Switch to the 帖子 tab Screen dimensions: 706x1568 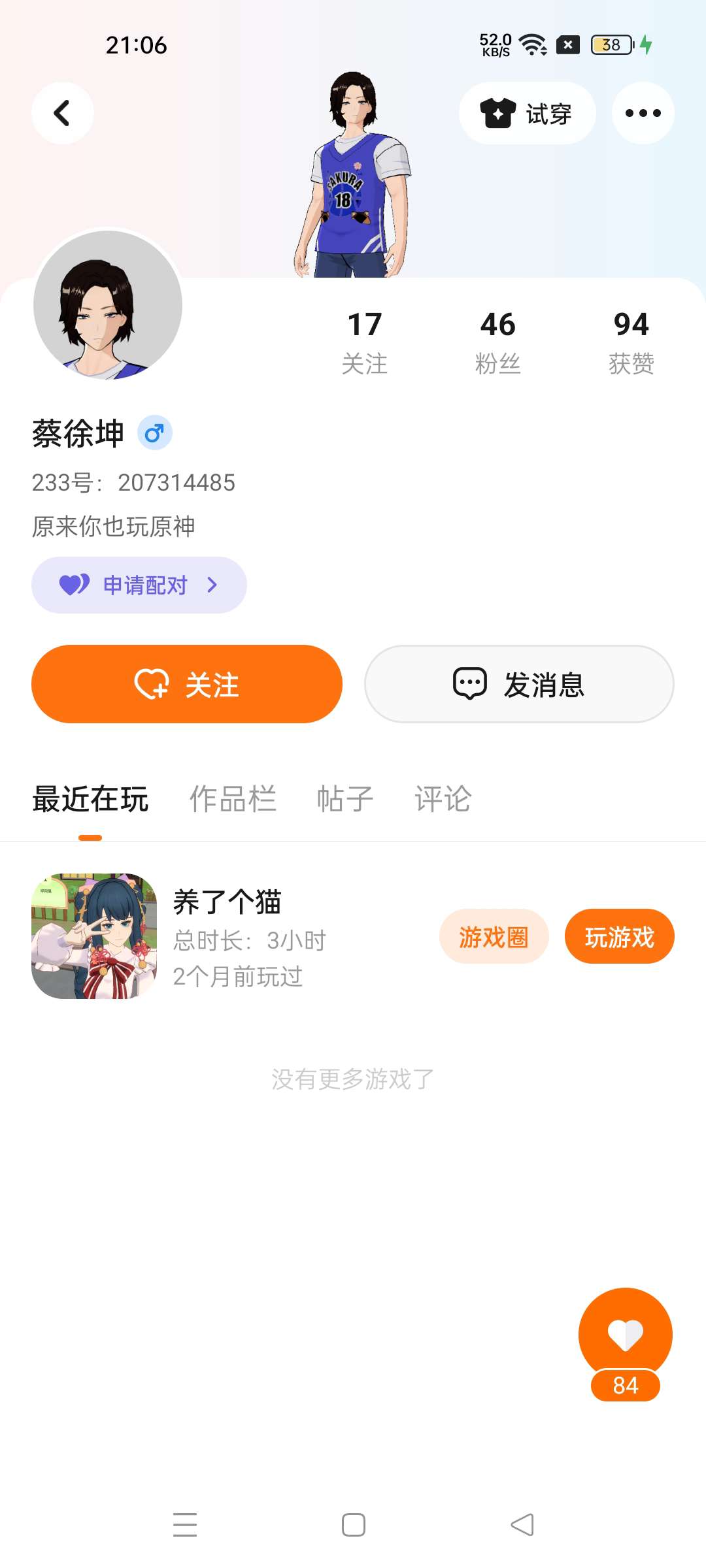click(345, 798)
